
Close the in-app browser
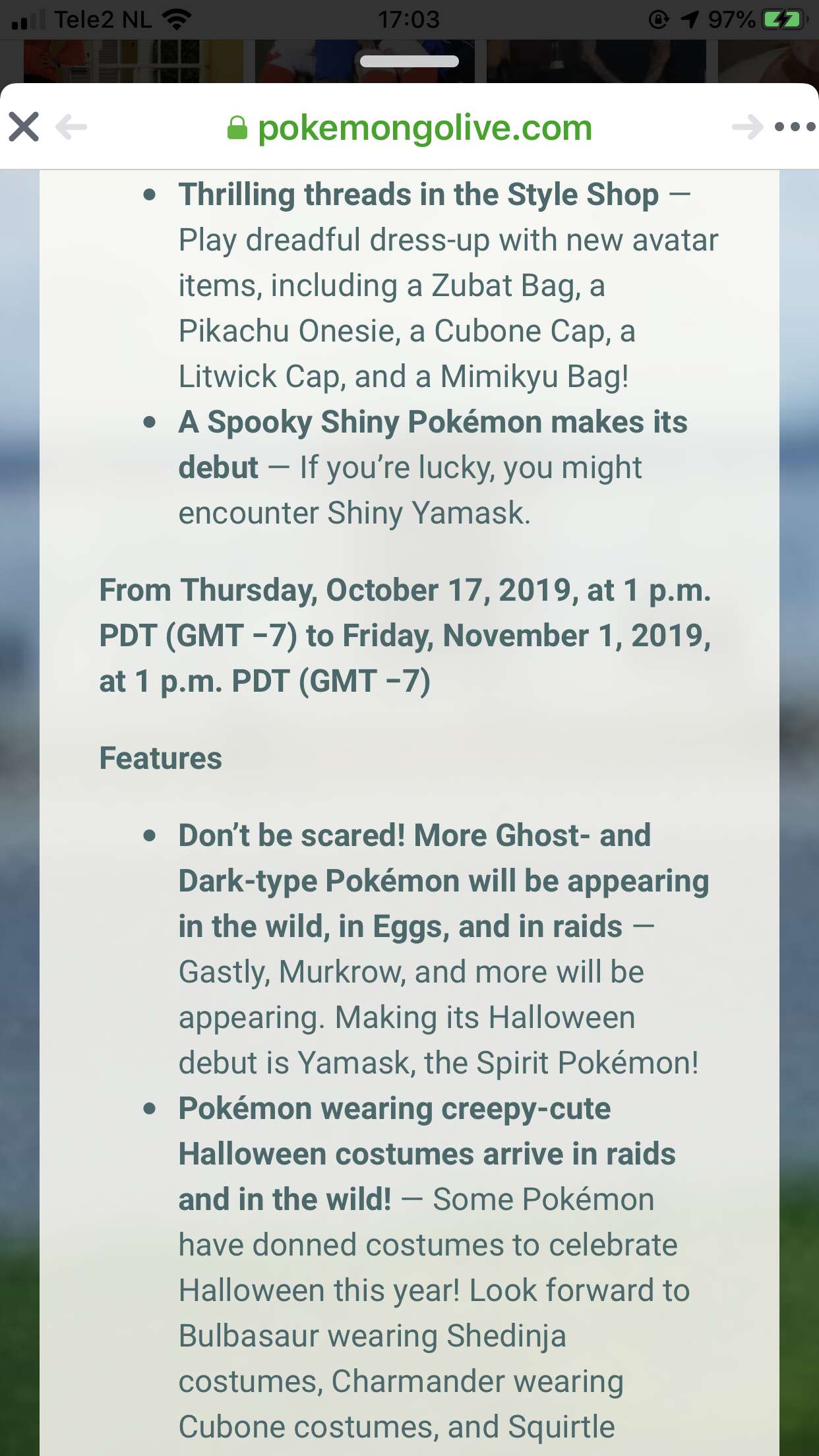[24, 127]
